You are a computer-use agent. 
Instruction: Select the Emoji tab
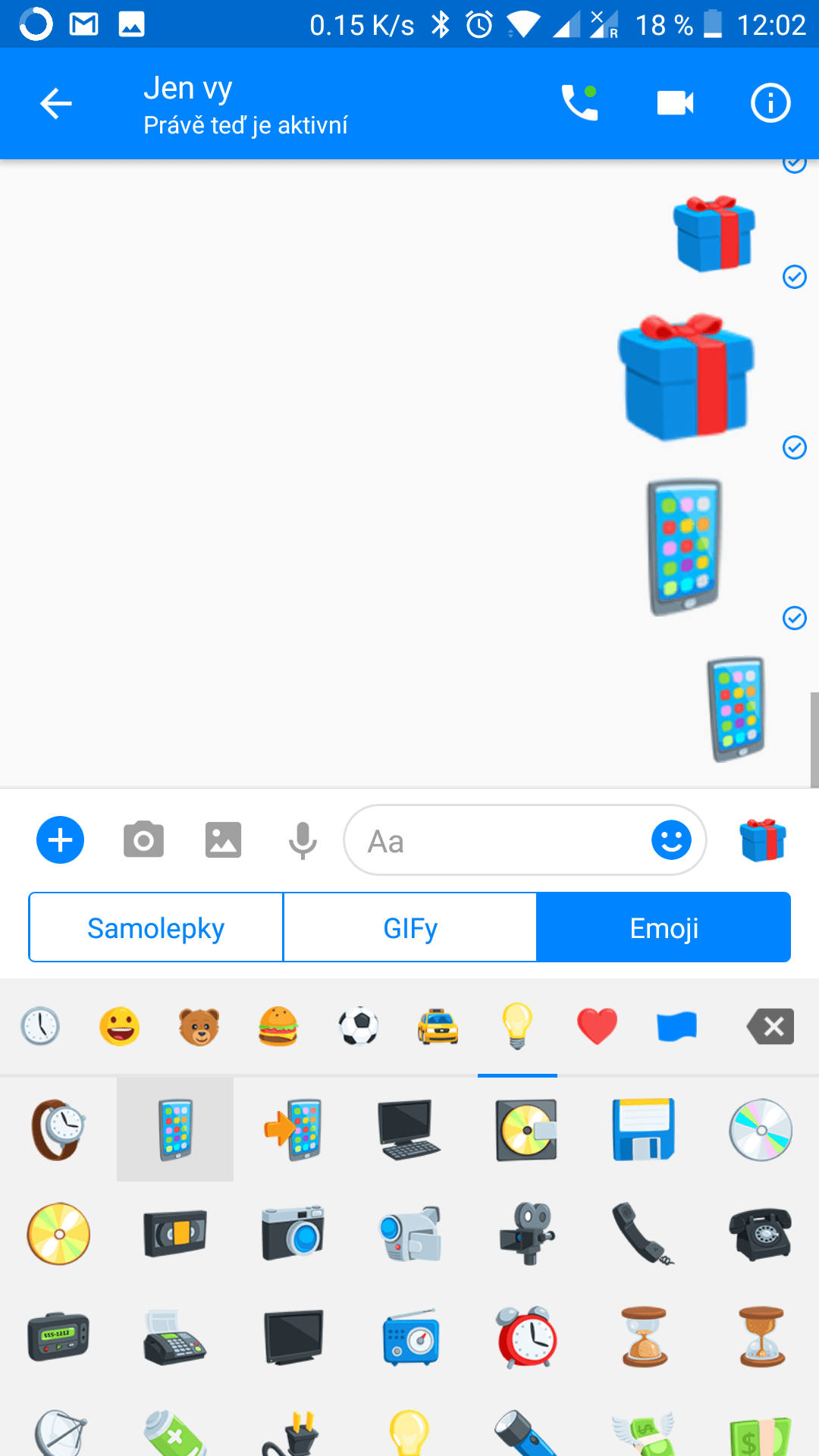click(x=664, y=927)
